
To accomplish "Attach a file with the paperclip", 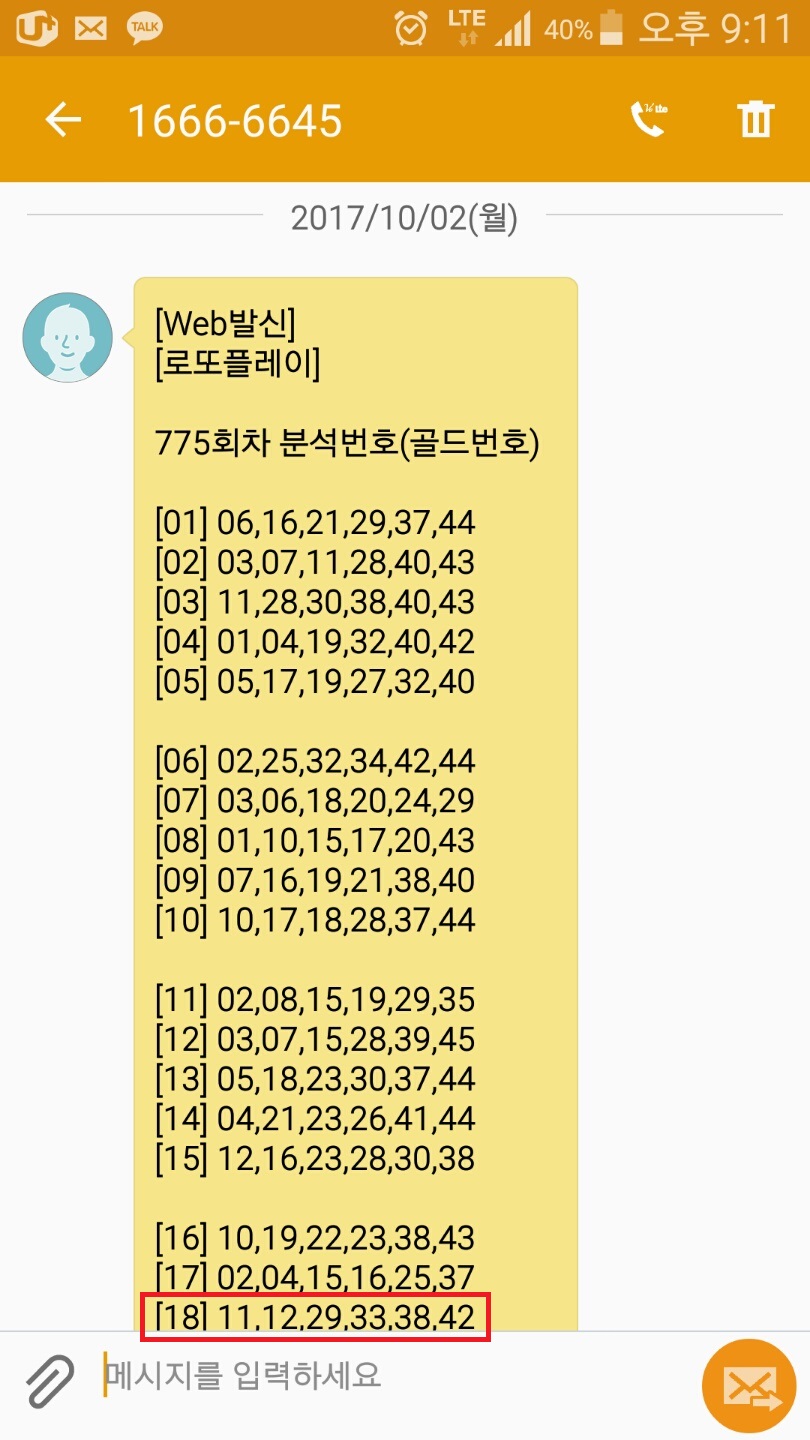I will point(50,1382).
